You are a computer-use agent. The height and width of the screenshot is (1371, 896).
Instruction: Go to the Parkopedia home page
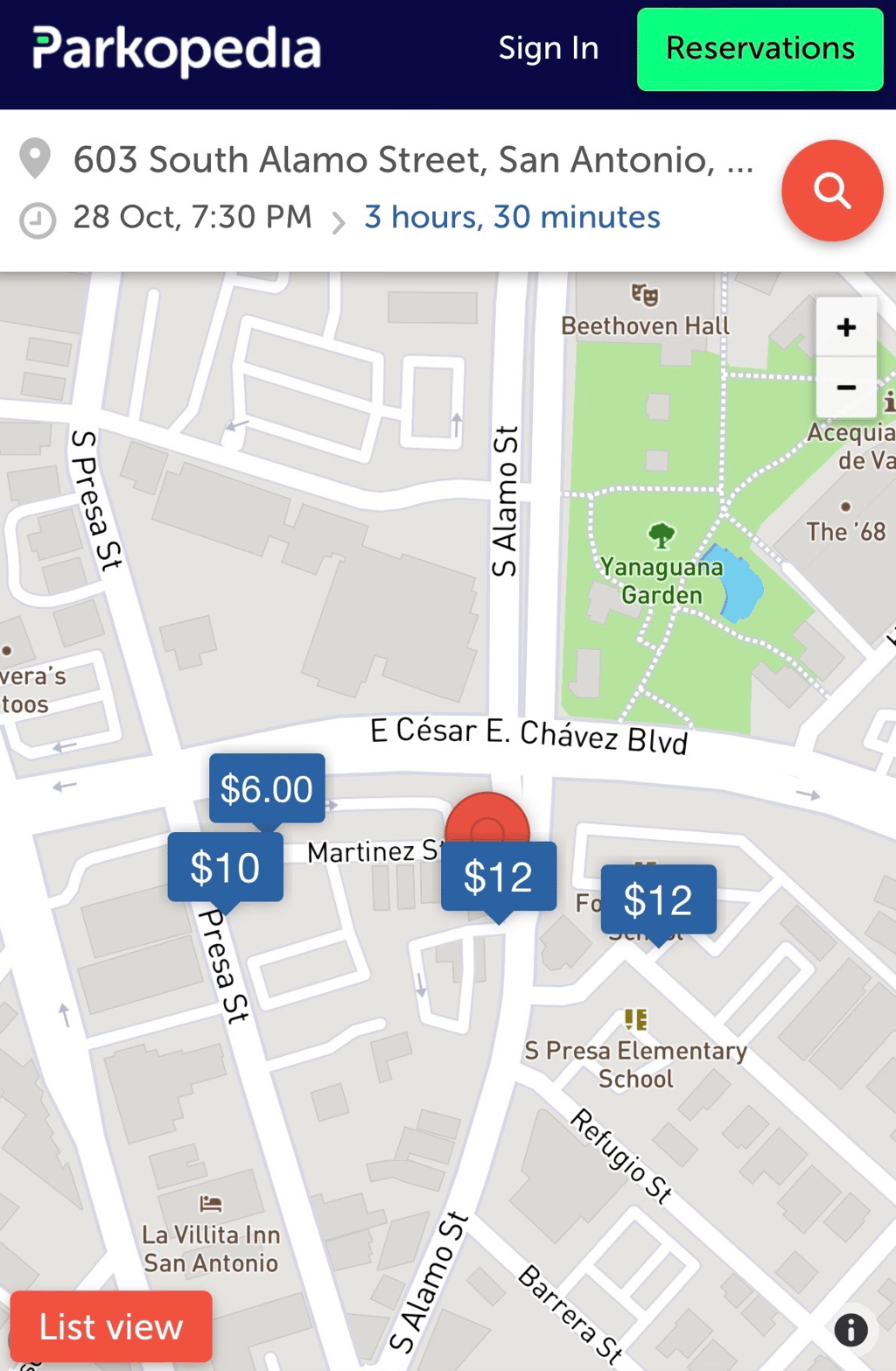177,49
